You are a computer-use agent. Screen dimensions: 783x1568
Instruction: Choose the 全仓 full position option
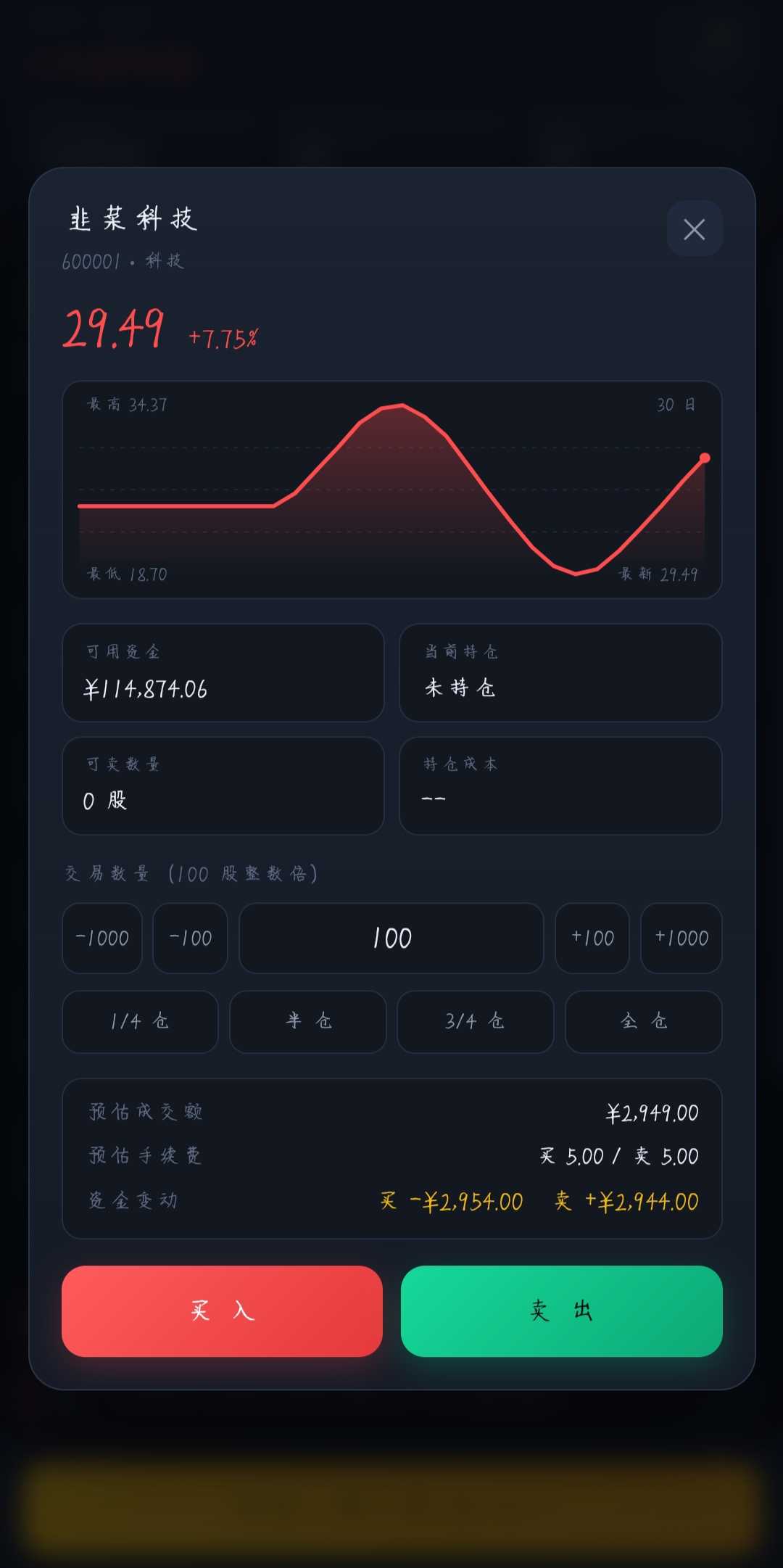[x=644, y=1021]
